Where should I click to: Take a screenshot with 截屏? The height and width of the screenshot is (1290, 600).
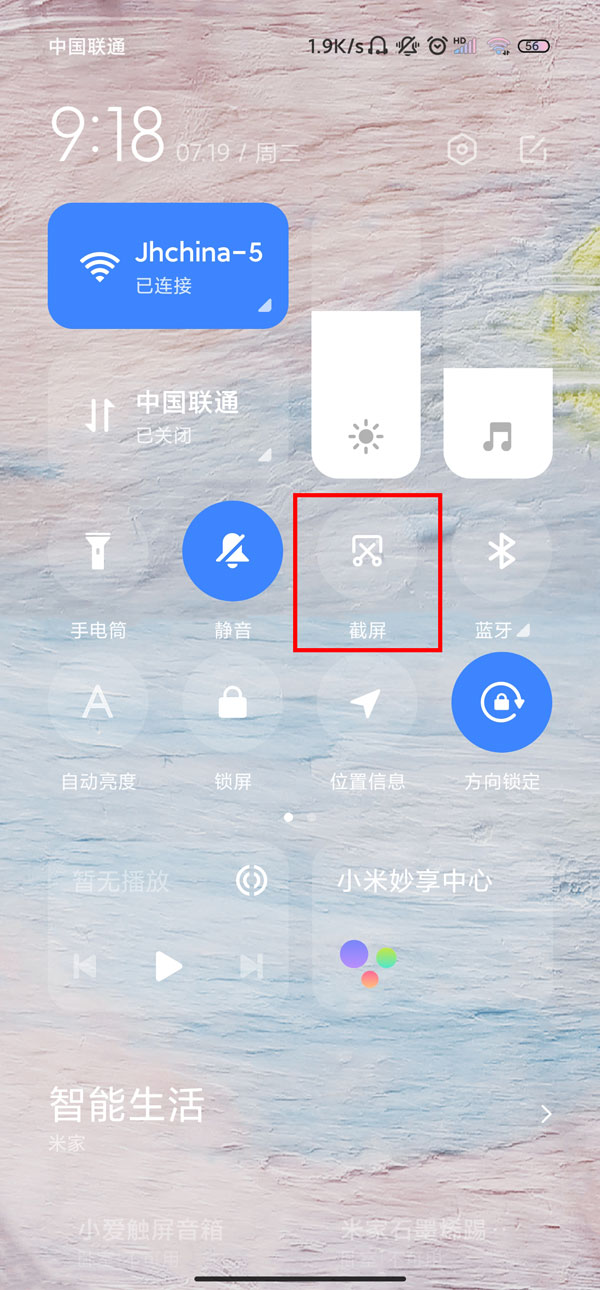367,552
